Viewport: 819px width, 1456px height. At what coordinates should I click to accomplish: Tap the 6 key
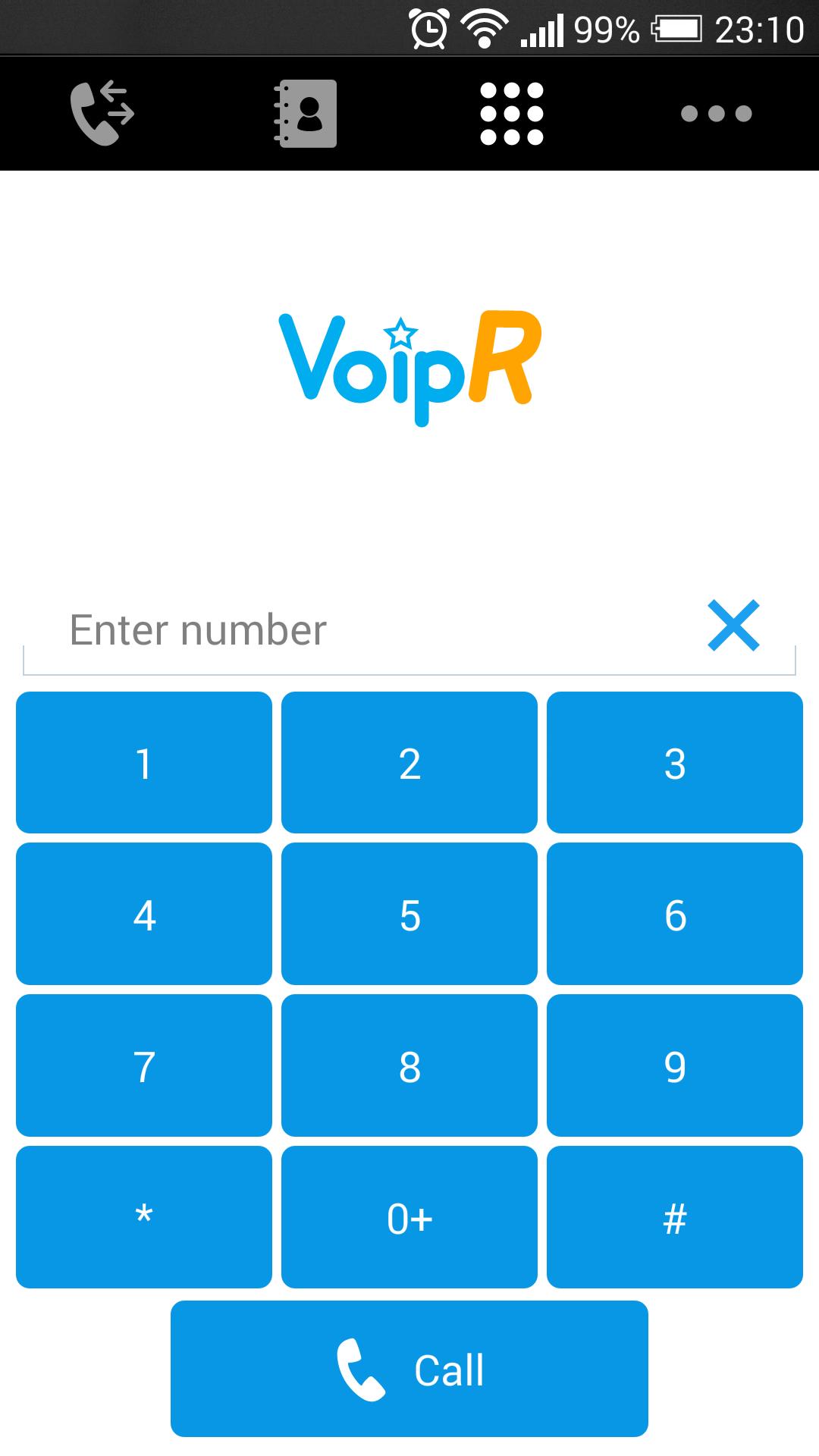[x=675, y=914]
